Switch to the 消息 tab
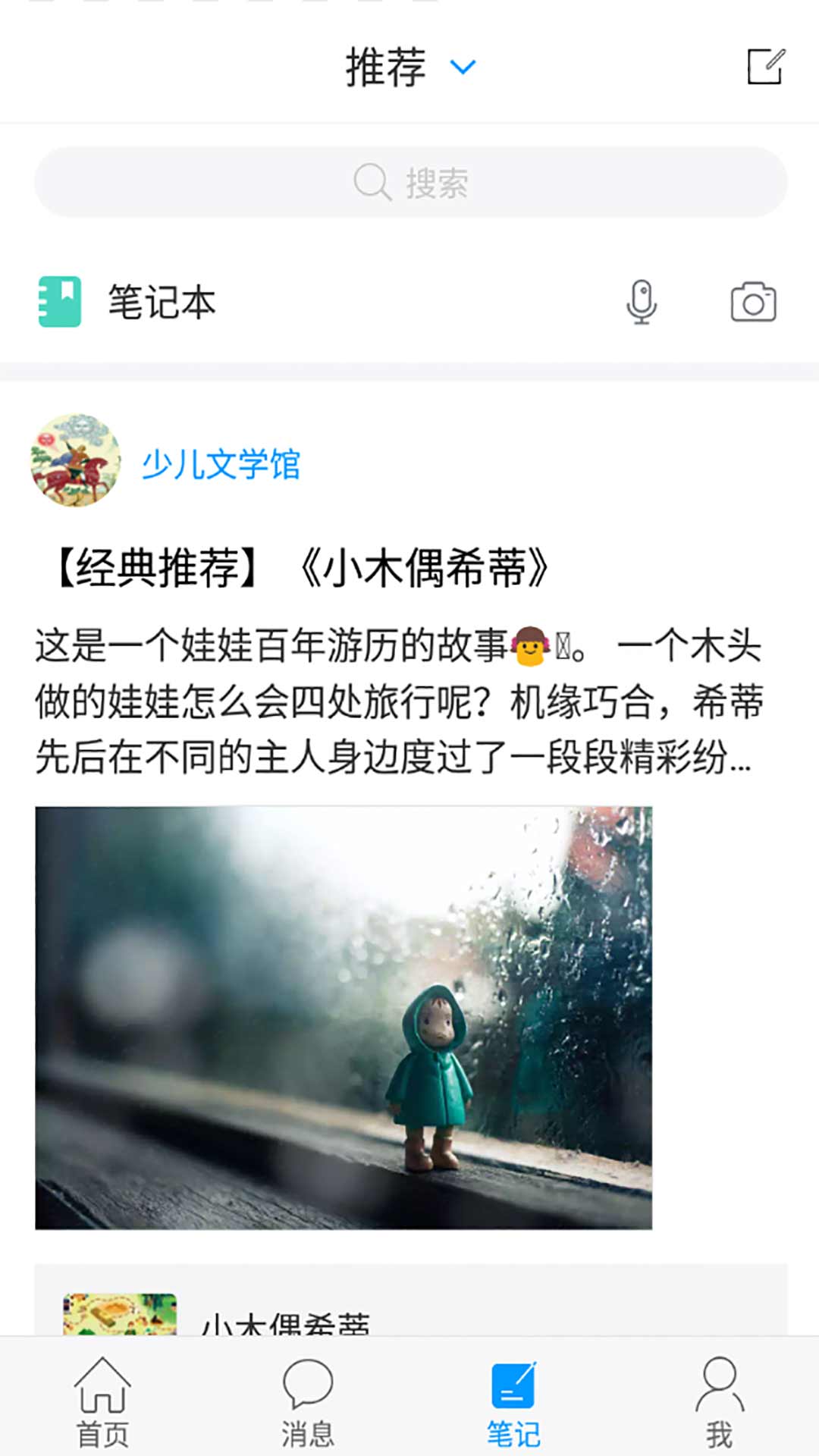The image size is (819, 1456). coord(307,1401)
